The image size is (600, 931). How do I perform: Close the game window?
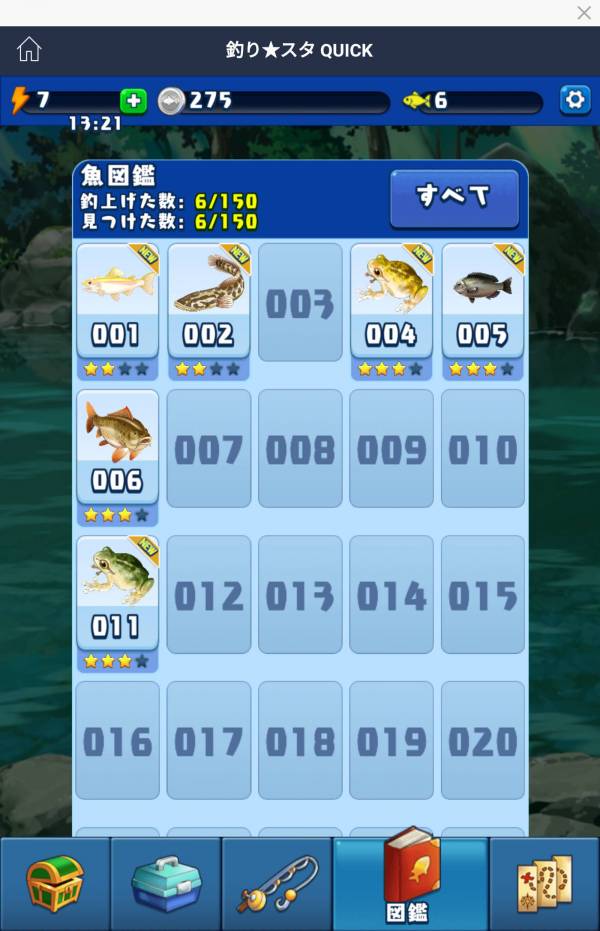pyautogui.click(x=584, y=13)
